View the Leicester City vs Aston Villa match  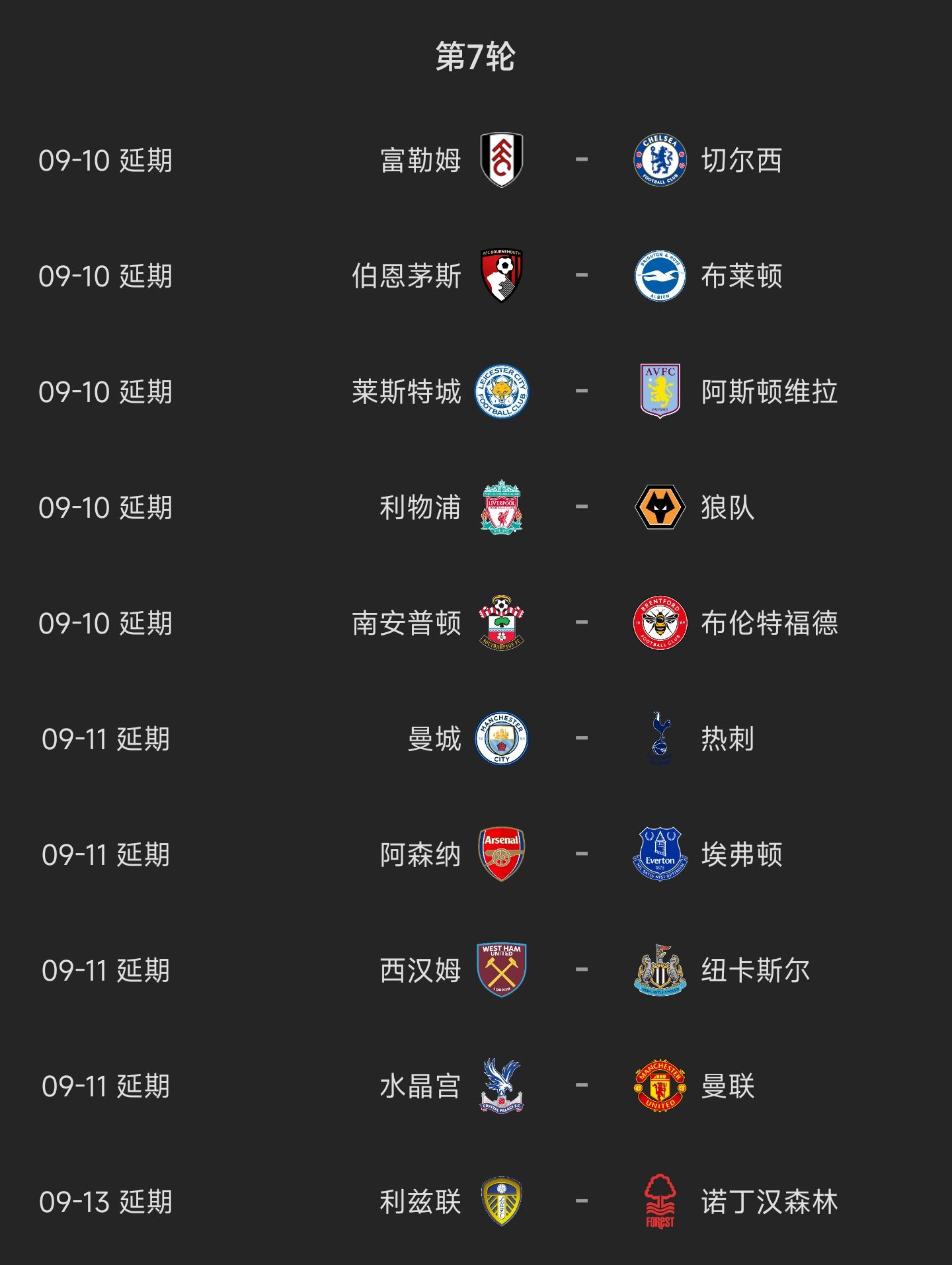coord(580,391)
